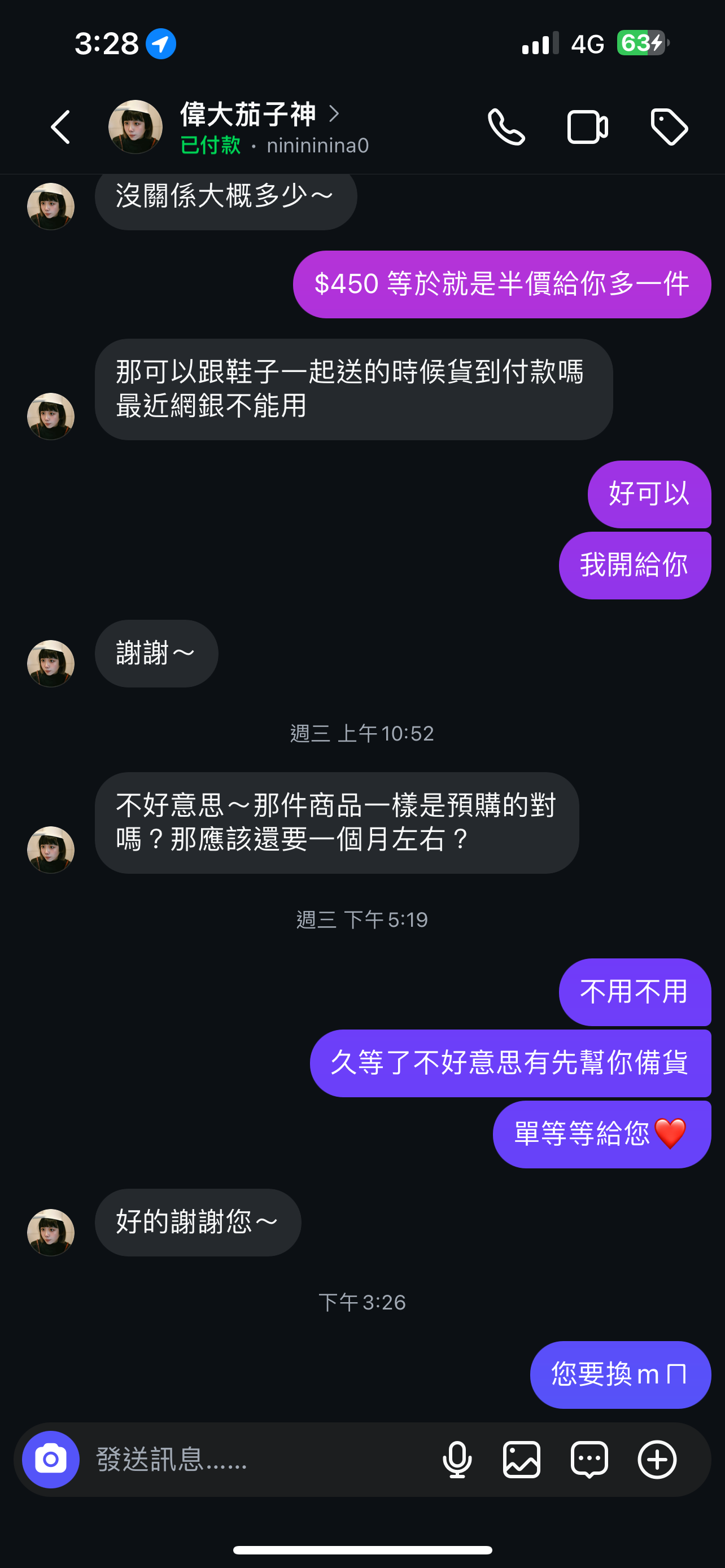Open saved replies speech bubble icon
Viewport: 725px width, 1568px height.
tap(589, 1459)
